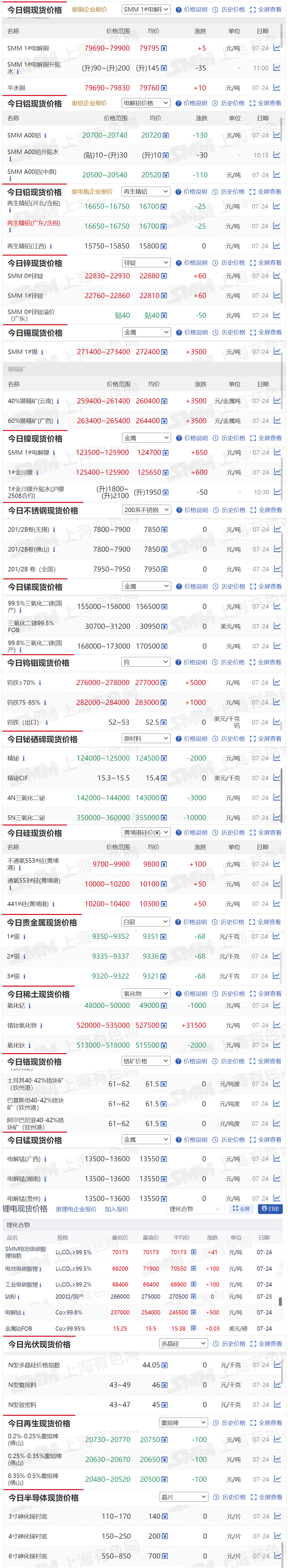Open the 黄埔港硅价 dropdown
288x1568 pixels.
coord(145,832)
